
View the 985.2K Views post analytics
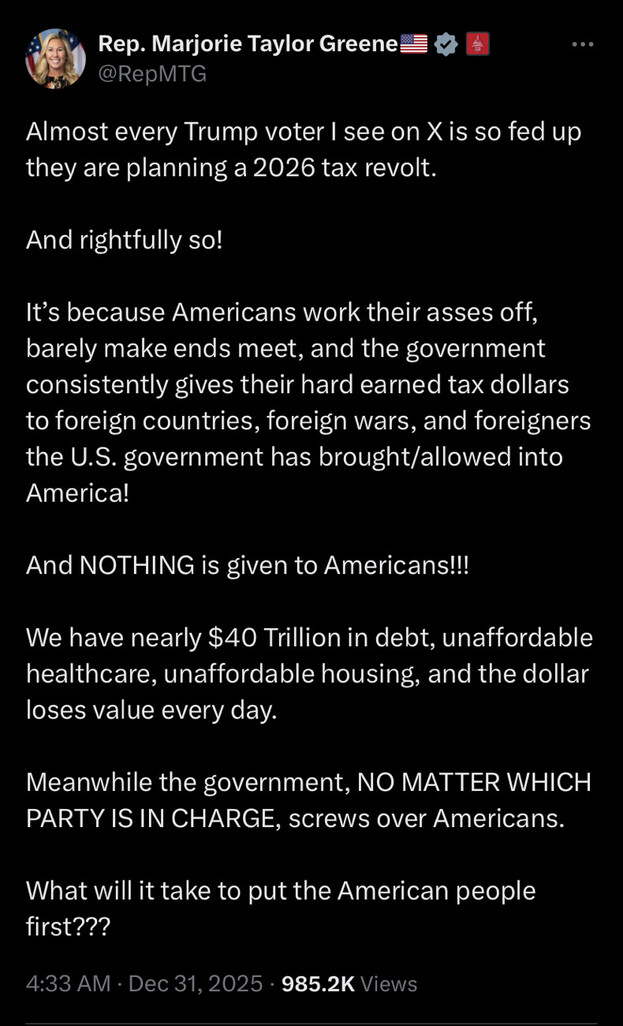349,984
